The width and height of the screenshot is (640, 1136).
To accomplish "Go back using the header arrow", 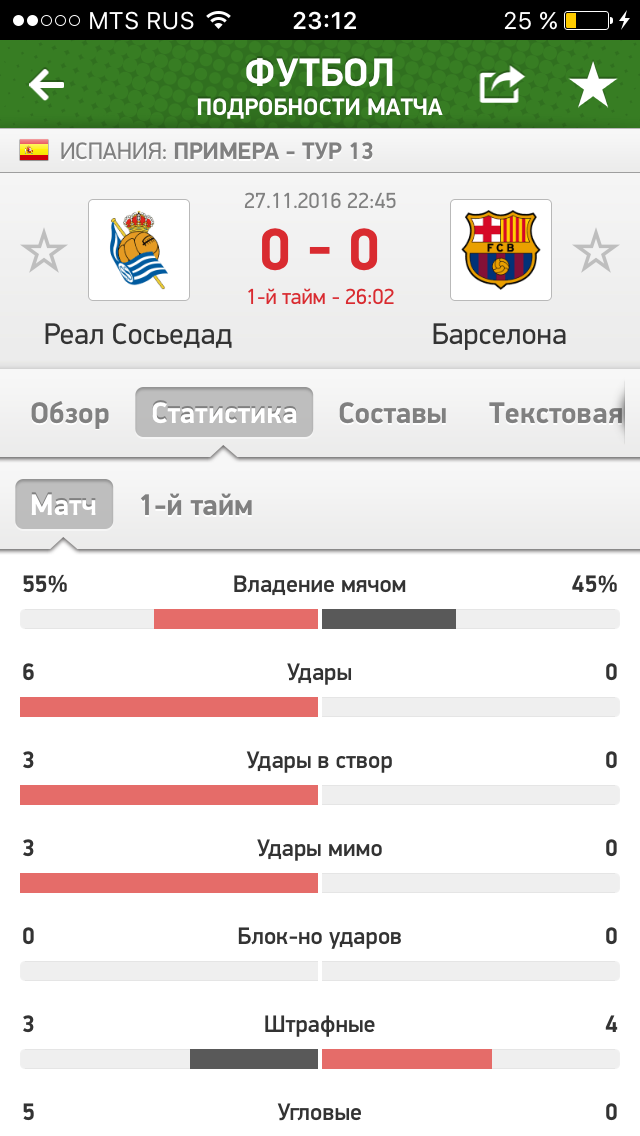I will [x=46, y=85].
